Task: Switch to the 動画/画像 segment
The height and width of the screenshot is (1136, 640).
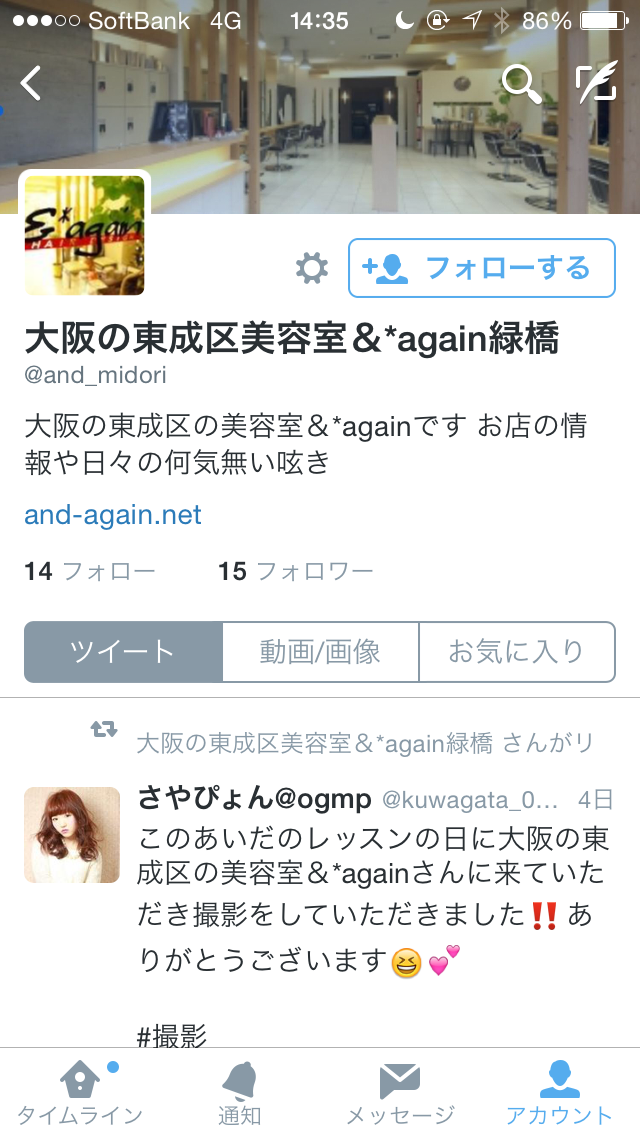Action: [320, 652]
